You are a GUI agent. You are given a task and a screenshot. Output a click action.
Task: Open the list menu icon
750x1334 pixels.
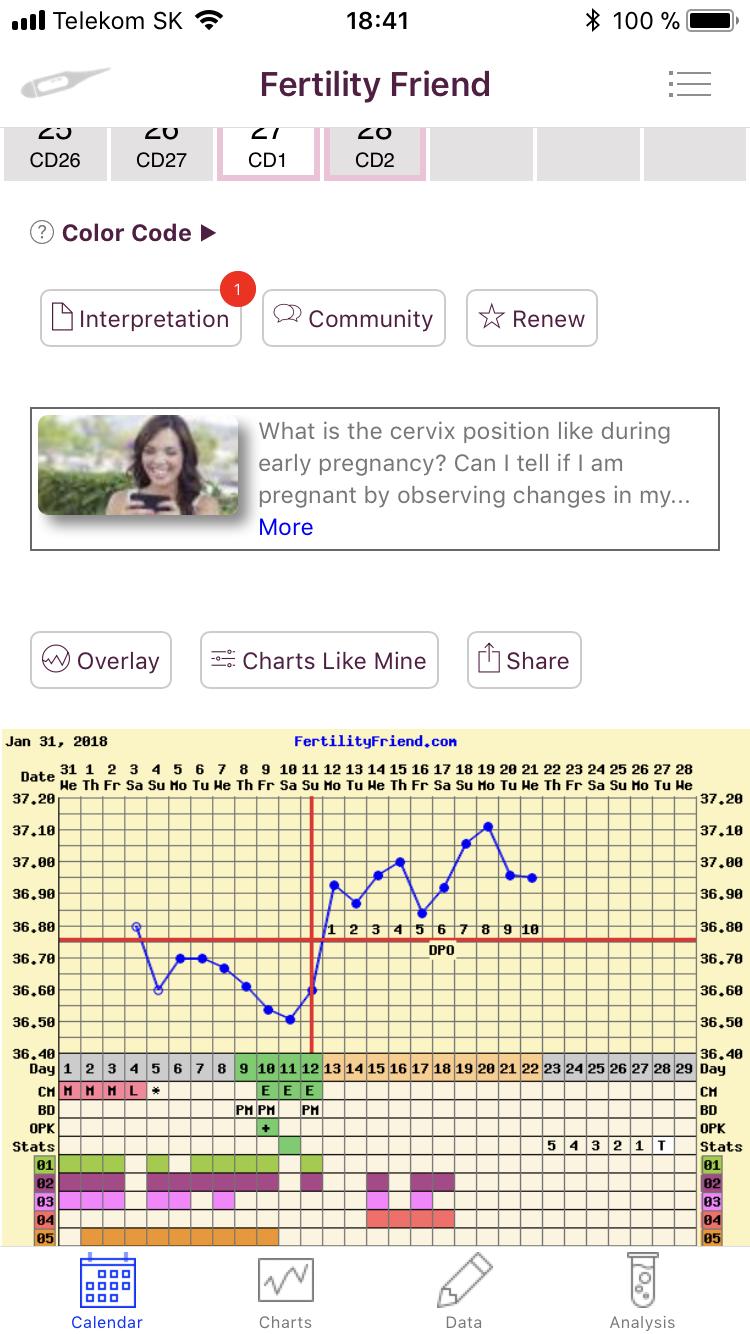point(689,84)
